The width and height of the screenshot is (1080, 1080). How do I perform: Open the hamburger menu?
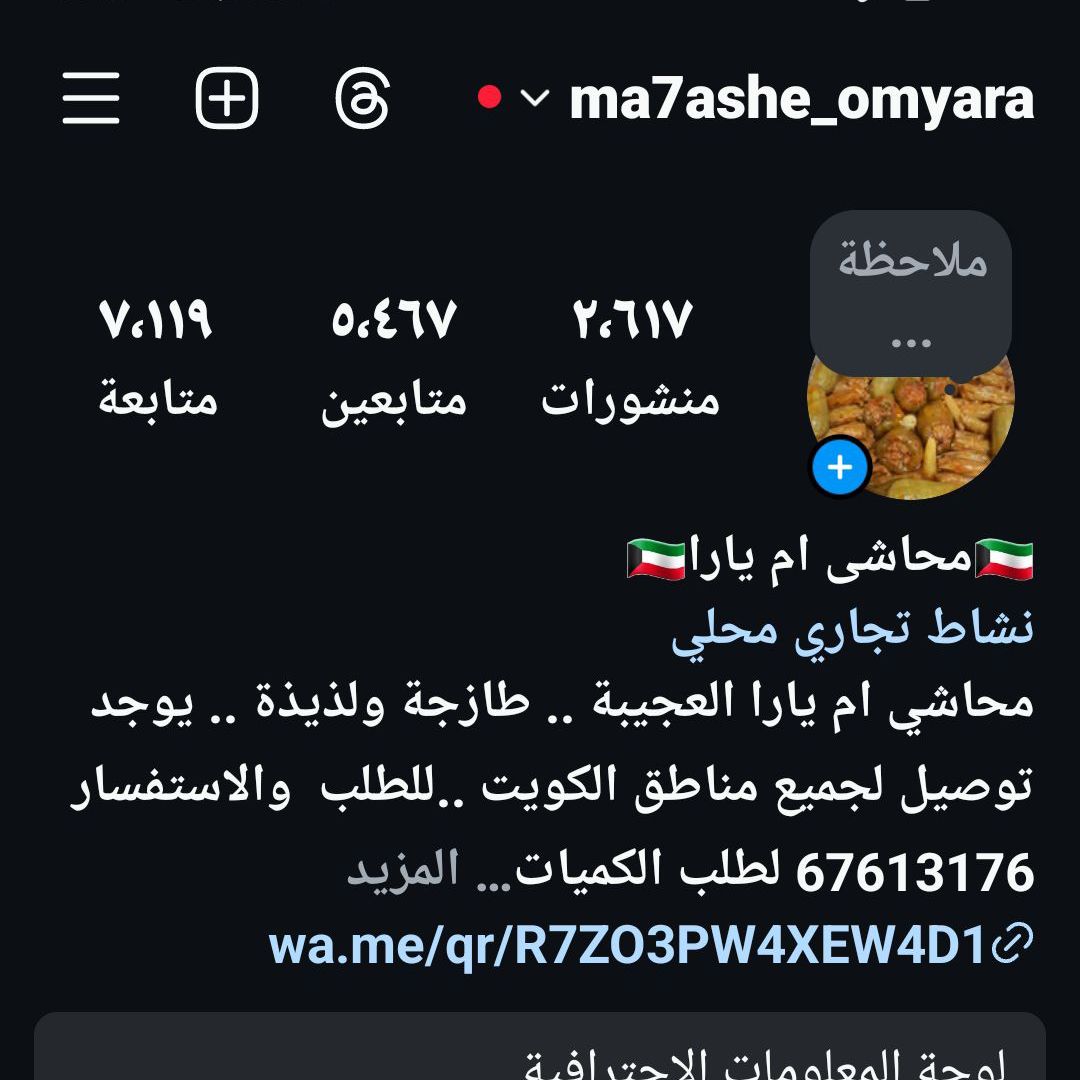point(91,98)
